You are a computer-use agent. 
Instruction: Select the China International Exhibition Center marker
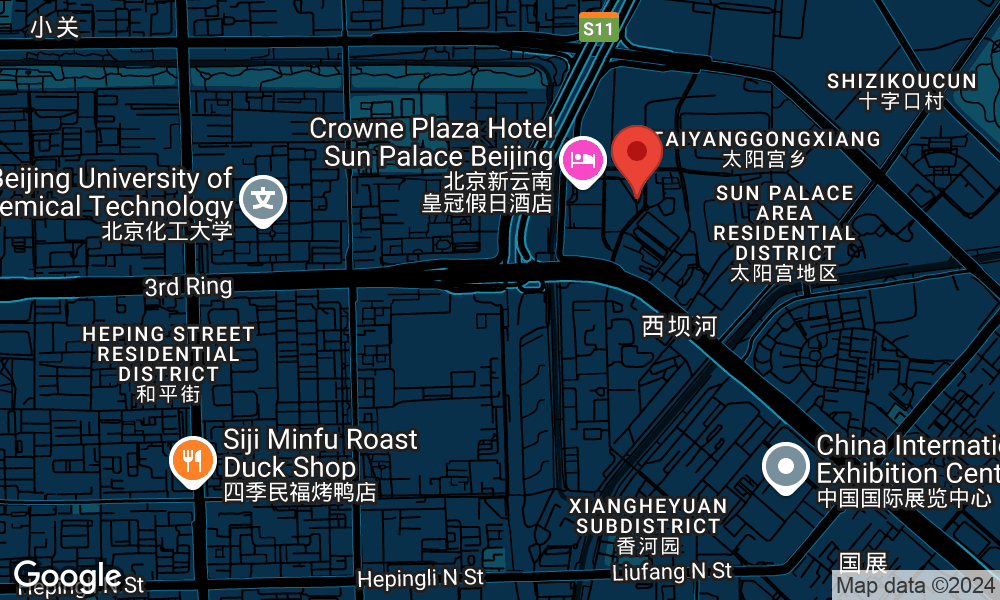[x=786, y=466]
